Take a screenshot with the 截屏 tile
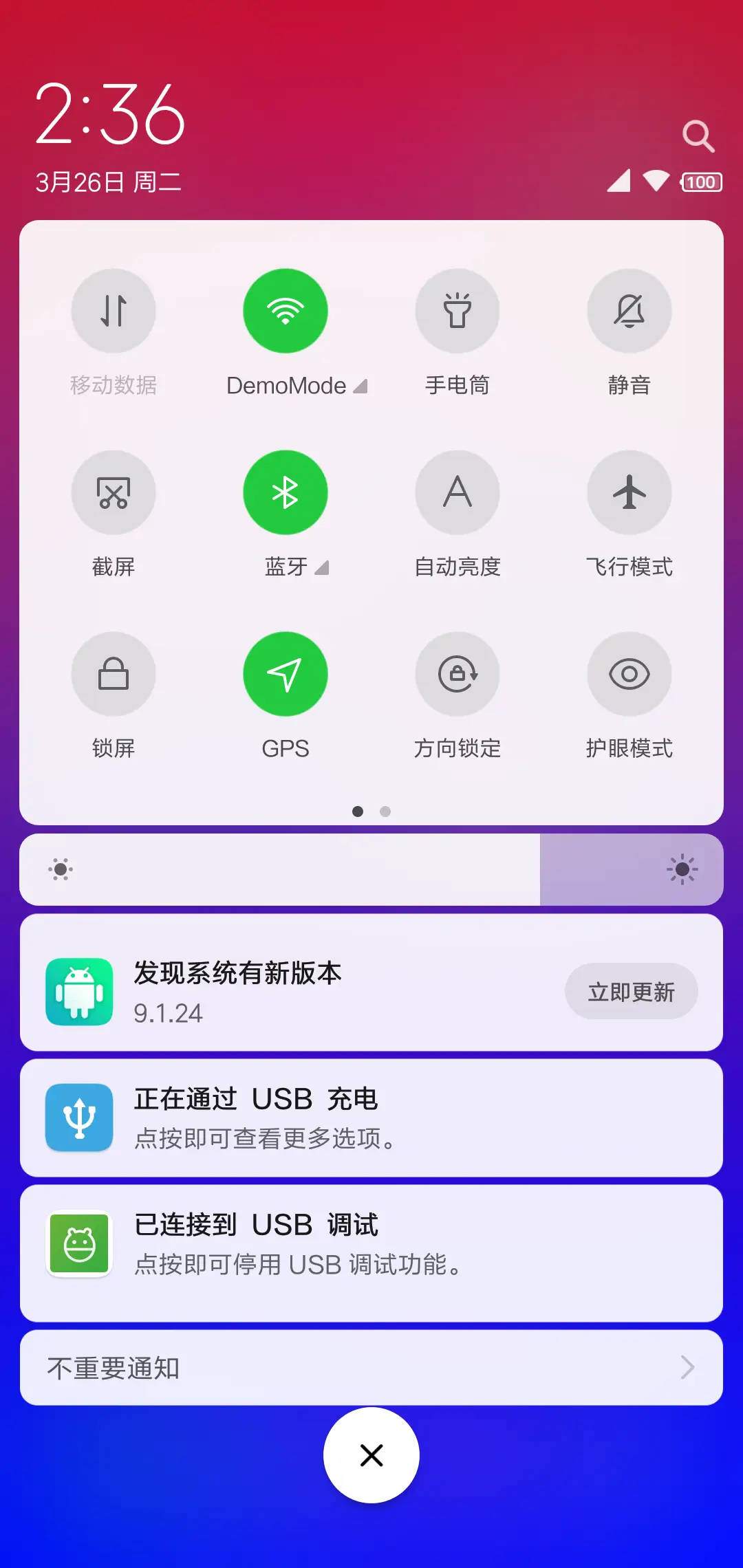Viewport: 743px width, 1568px height. click(114, 492)
